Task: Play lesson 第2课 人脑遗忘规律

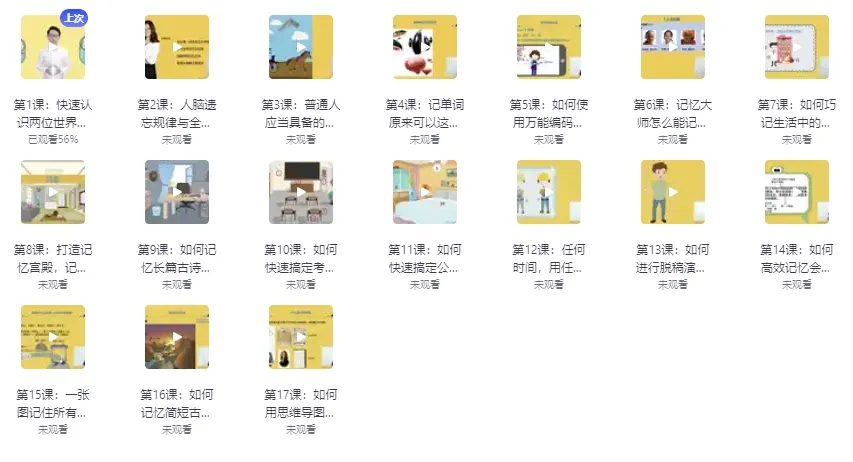Action: [x=177, y=47]
